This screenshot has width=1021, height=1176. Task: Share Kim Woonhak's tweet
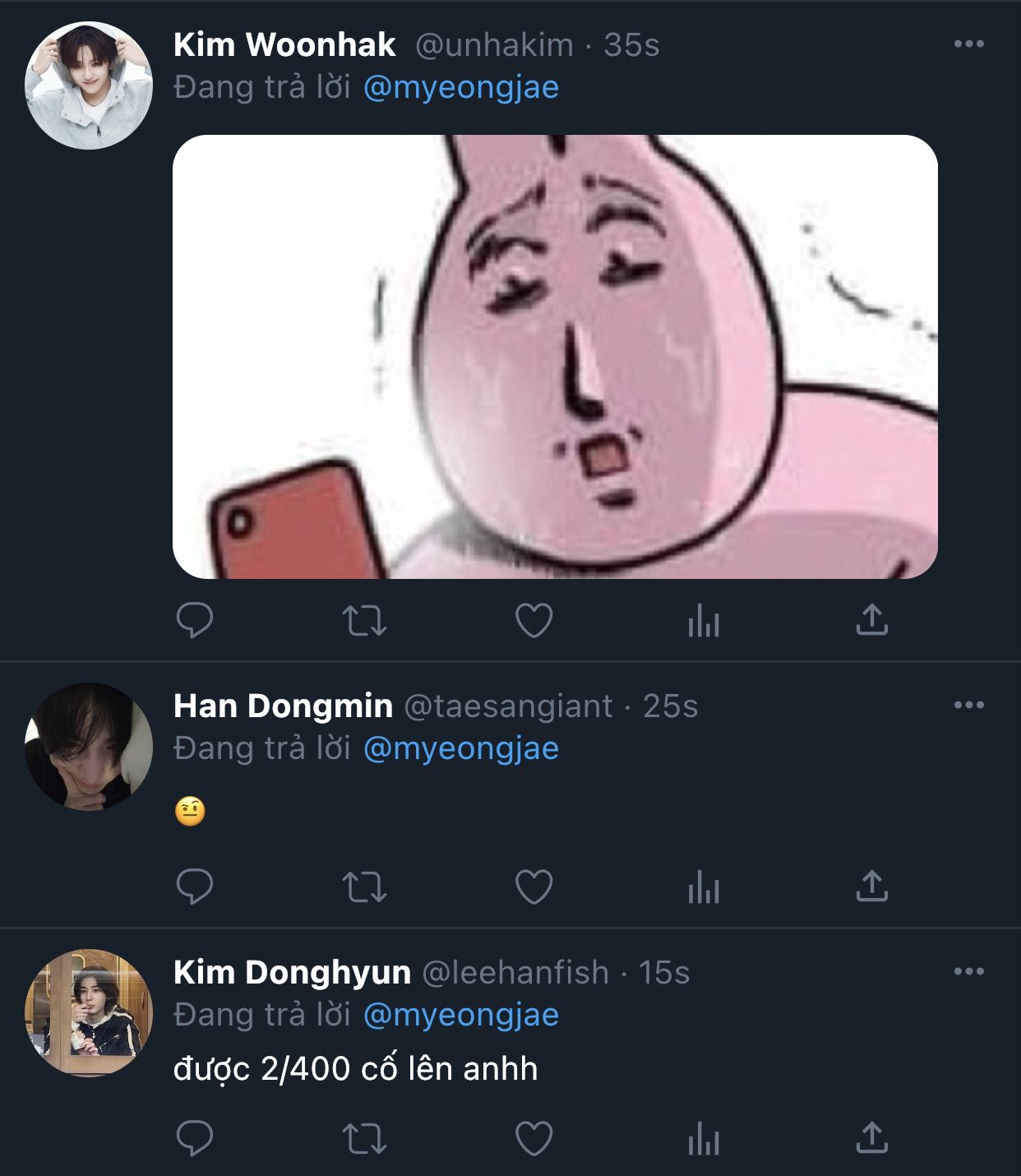(x=871, y=620)
